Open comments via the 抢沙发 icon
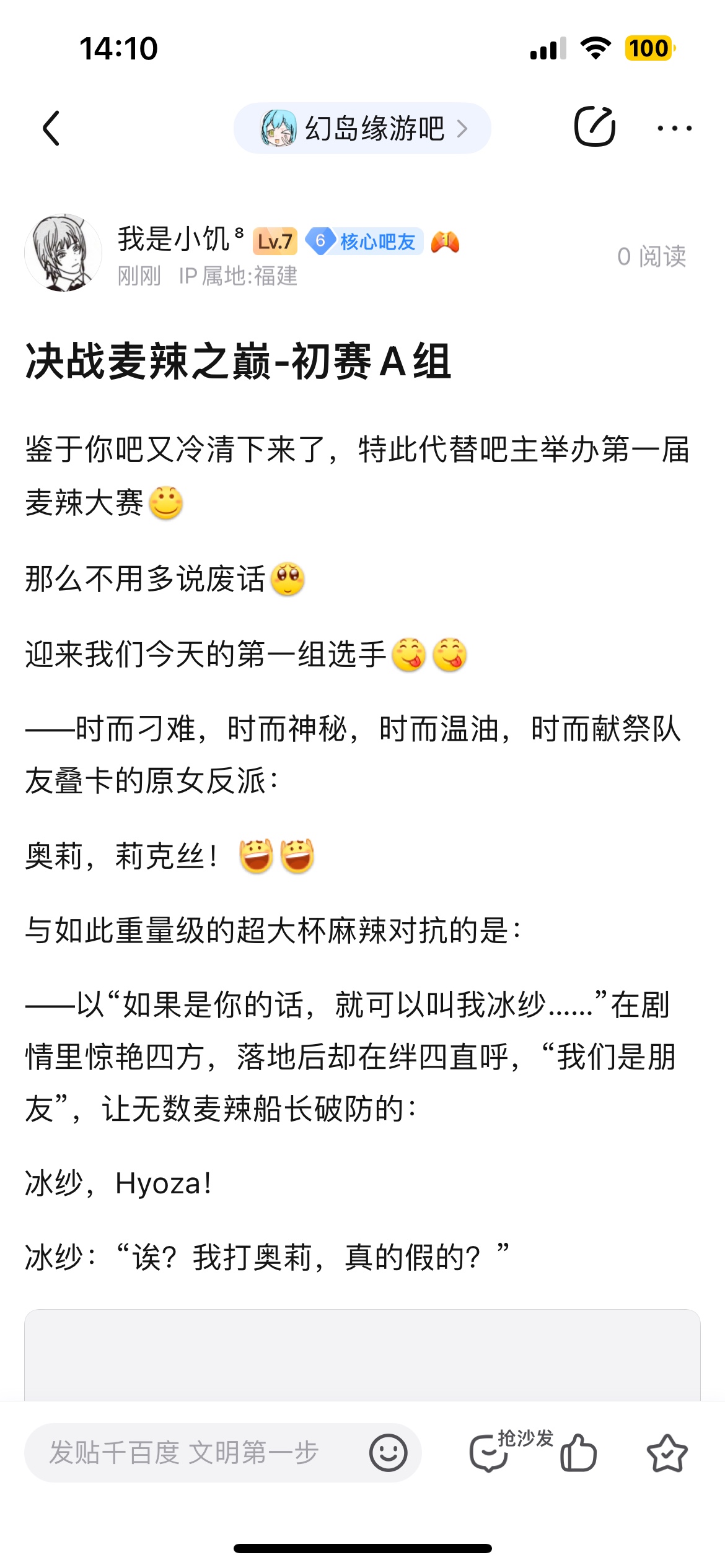 (x=491, y=1452)
